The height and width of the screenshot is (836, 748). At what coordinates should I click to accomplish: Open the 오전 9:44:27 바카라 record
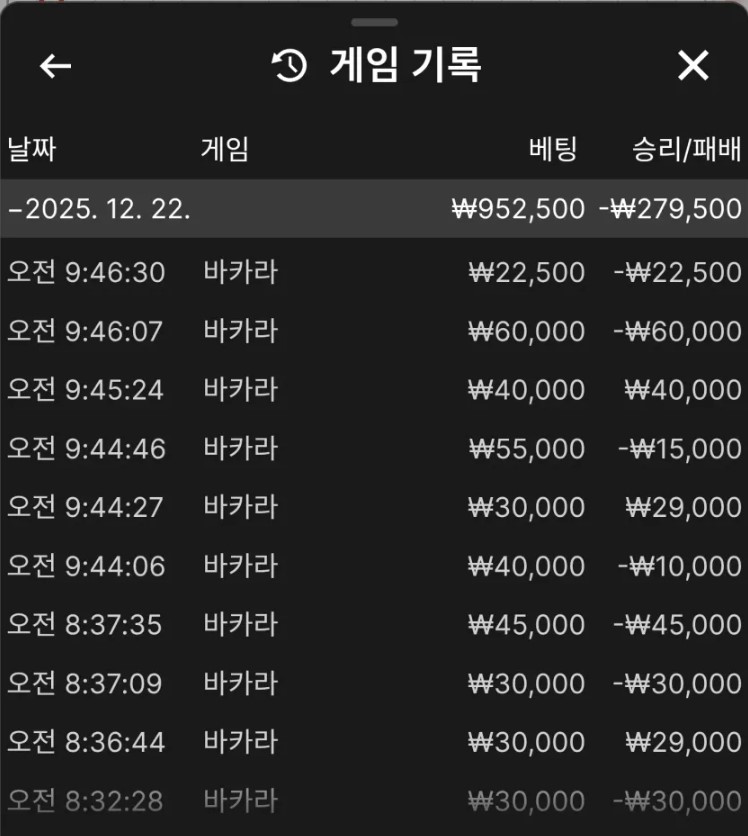point(373,507)
